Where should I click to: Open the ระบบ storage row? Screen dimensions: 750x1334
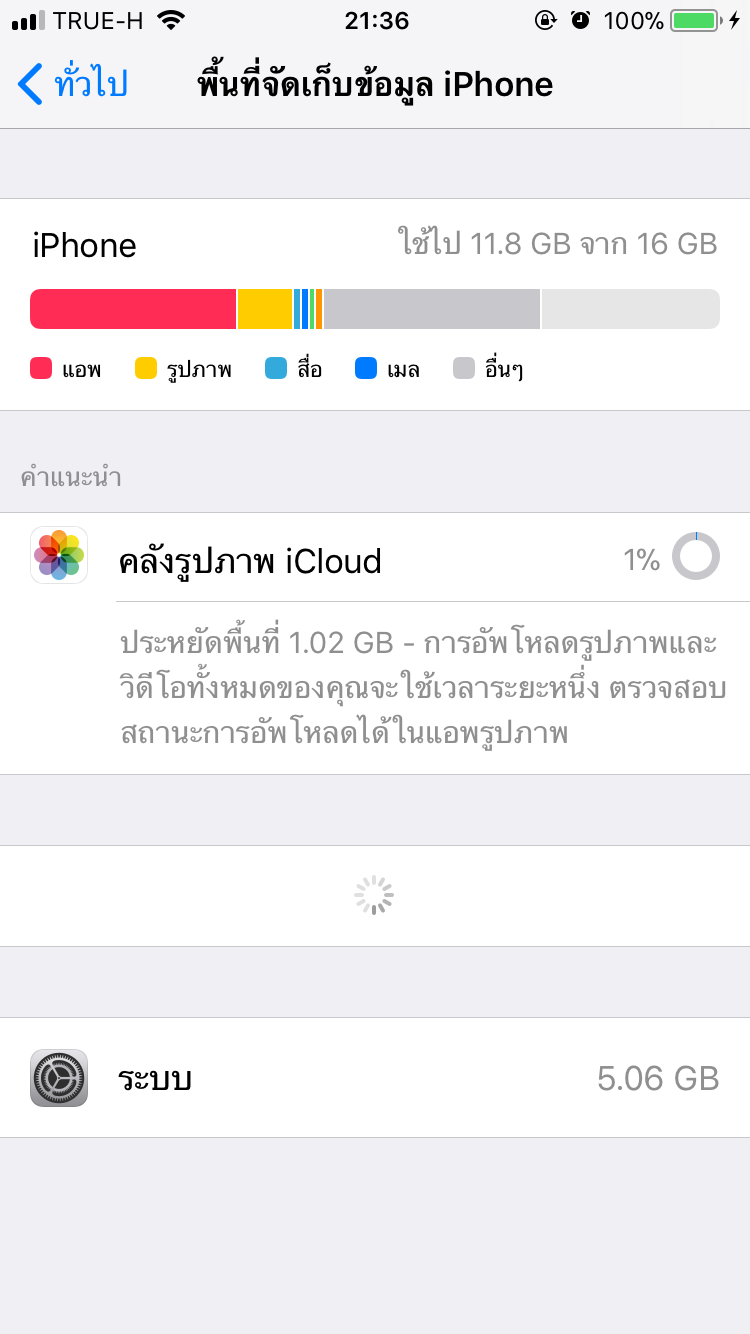point(375,1078)
